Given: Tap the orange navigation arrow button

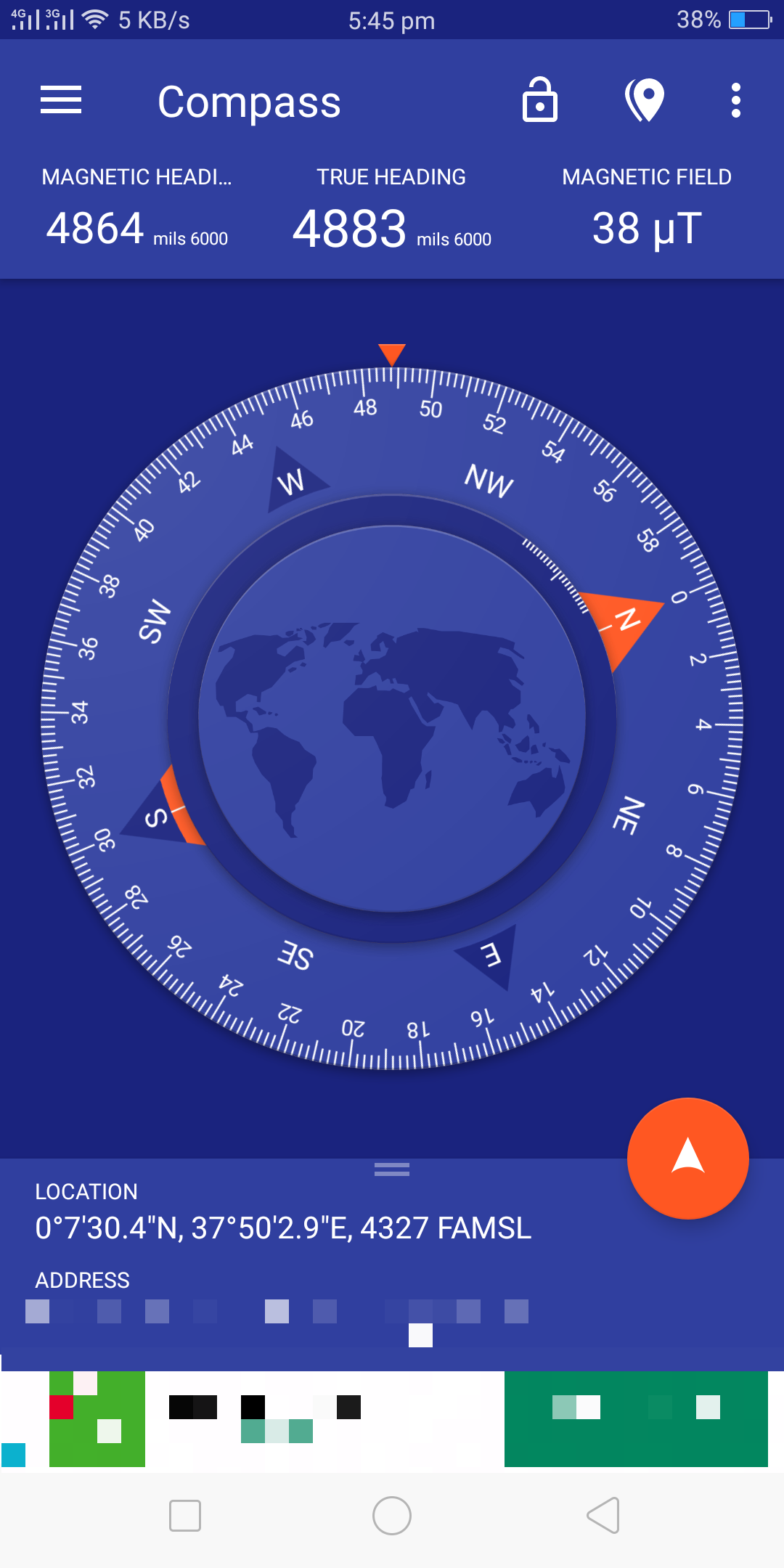Looking at the screenshot, I should (687, 1159).
